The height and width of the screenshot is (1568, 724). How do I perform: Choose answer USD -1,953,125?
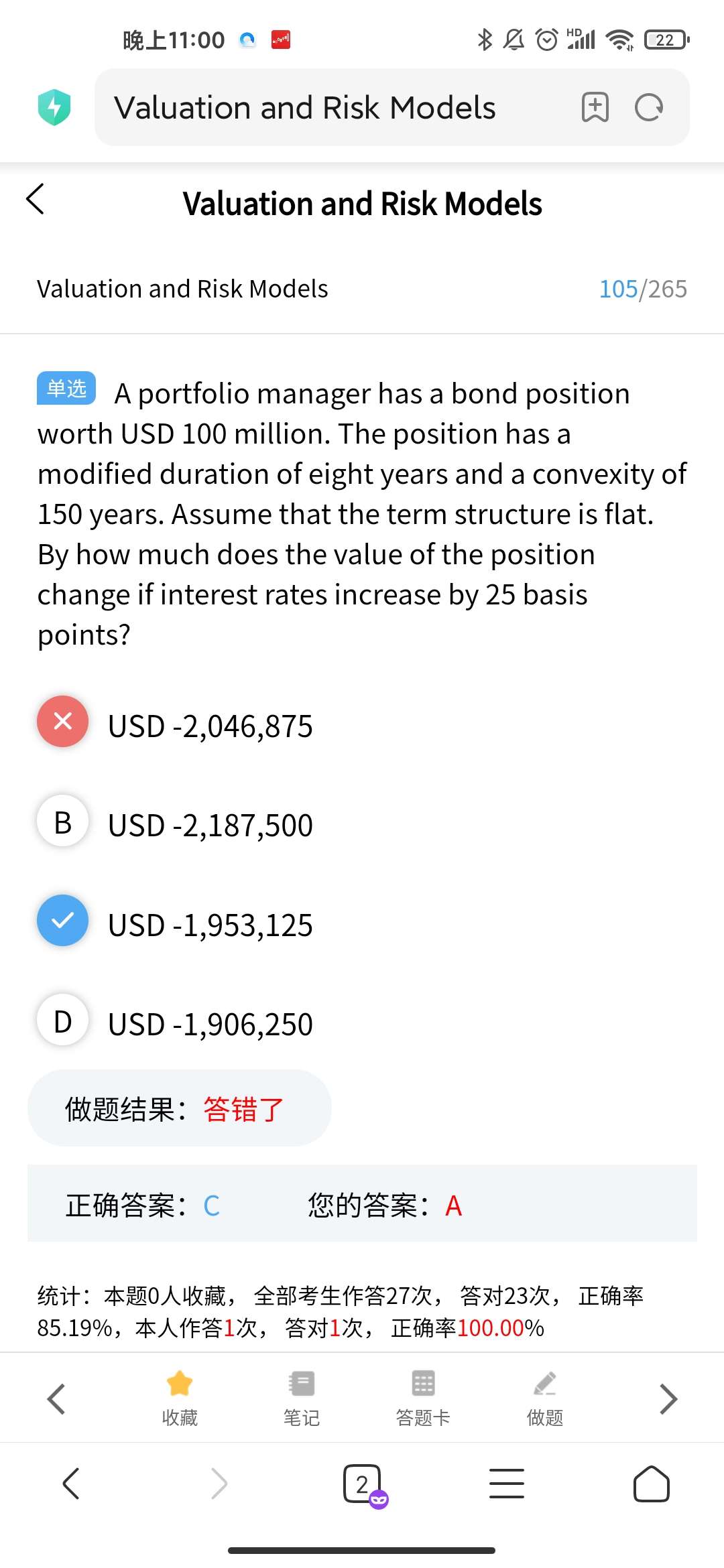coord(63,921)
